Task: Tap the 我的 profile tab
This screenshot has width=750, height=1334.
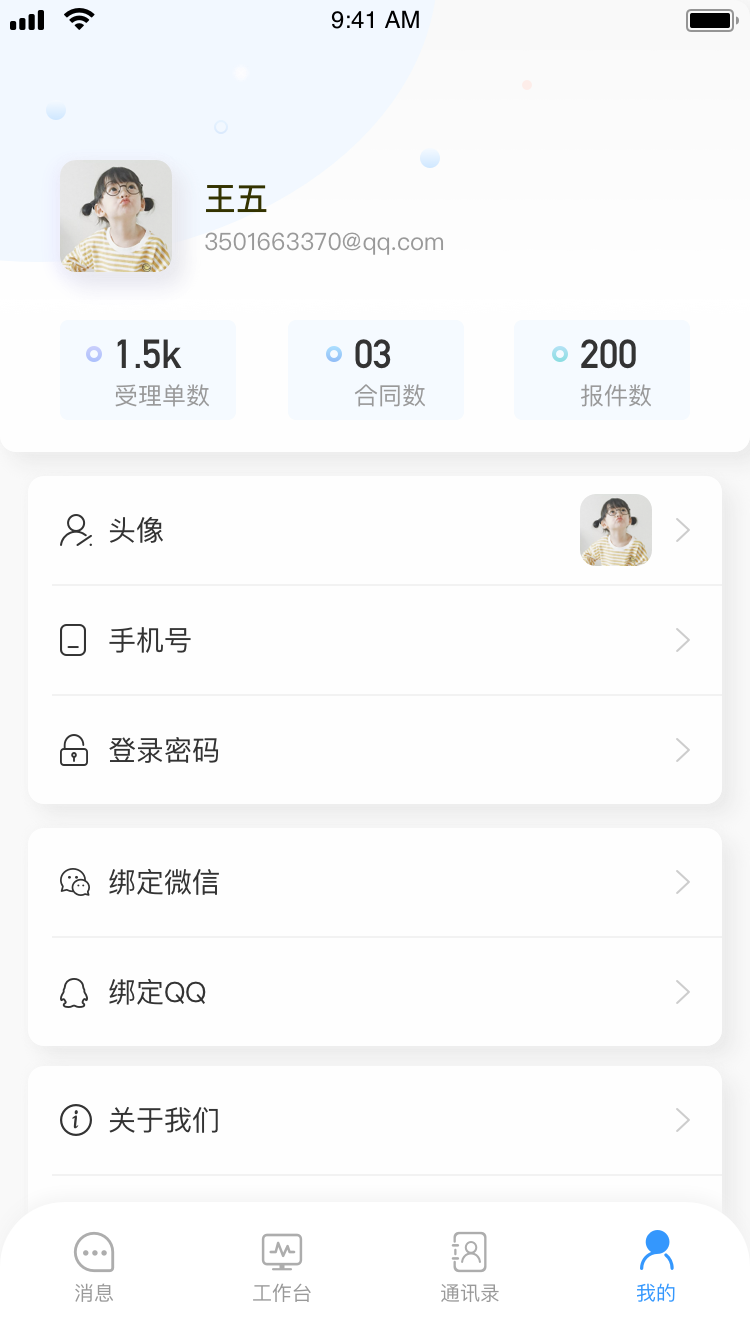Action: (656, 1266)
